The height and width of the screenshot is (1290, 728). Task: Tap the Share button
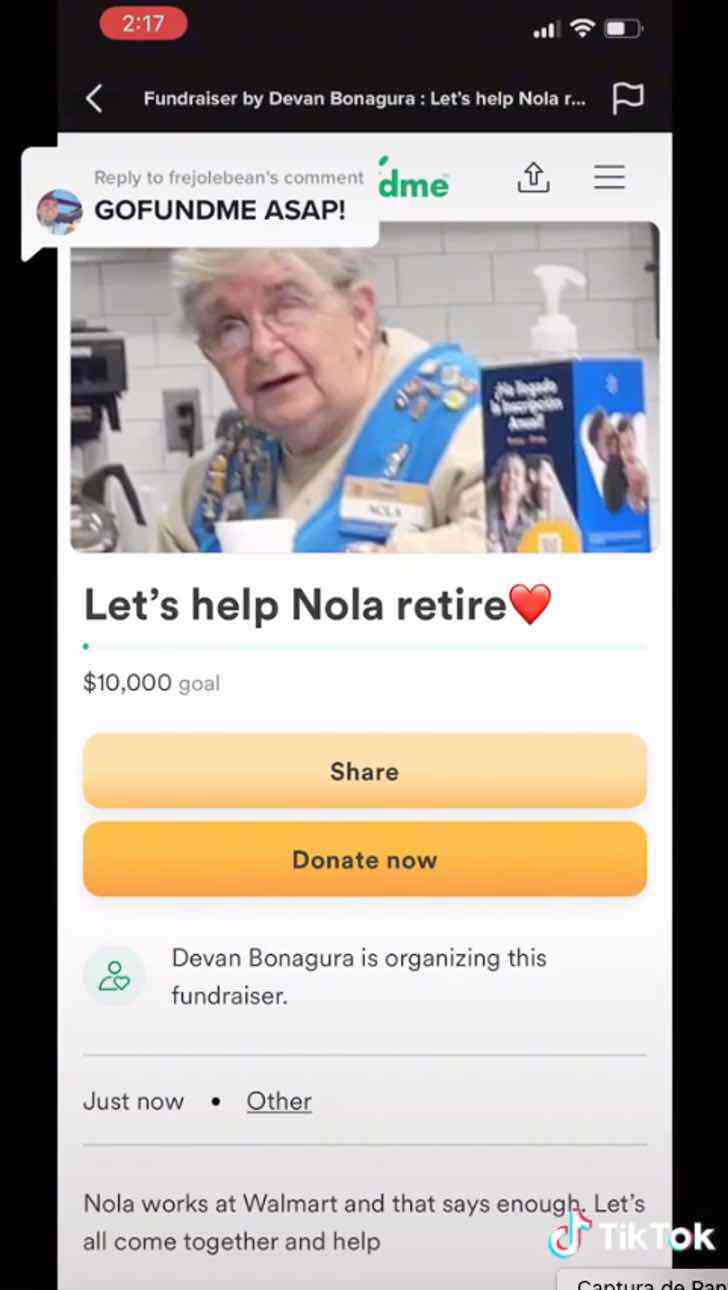(x=364, y=771)
